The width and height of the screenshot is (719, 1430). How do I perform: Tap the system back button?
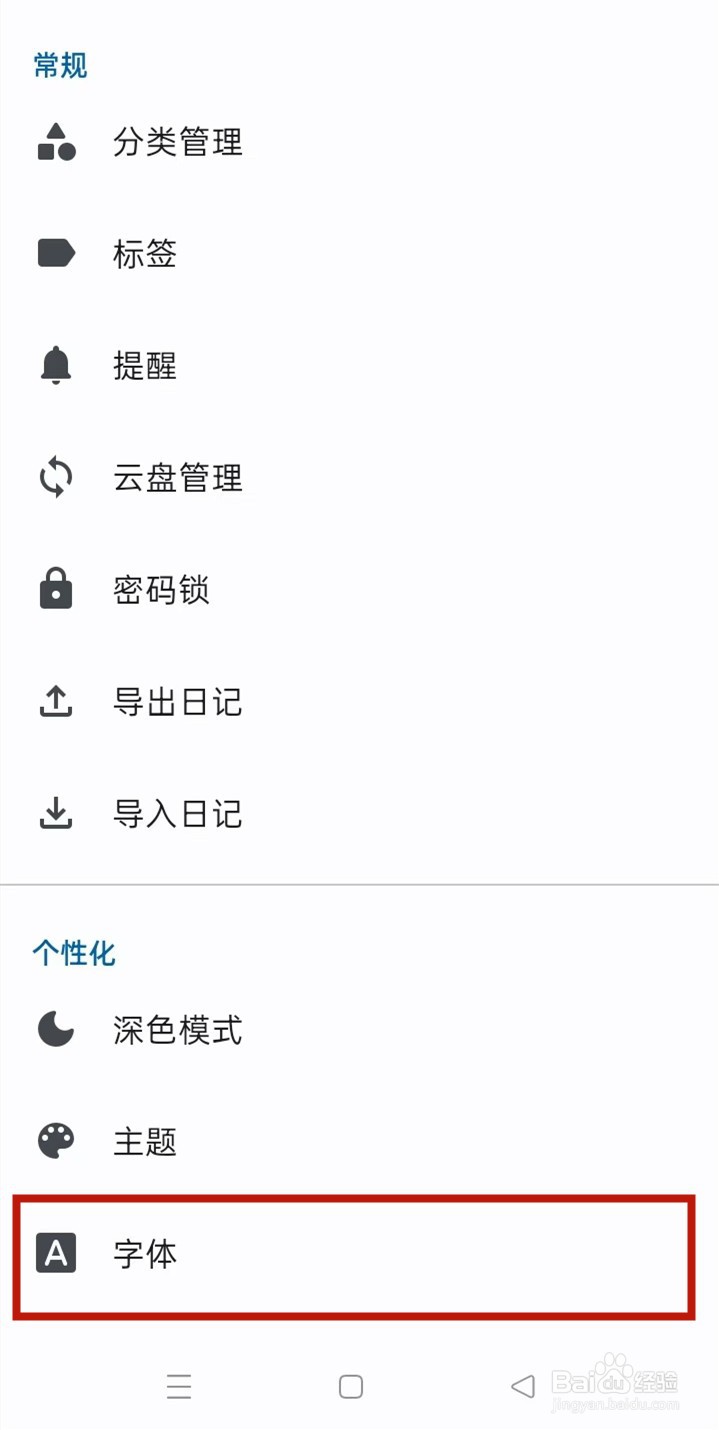[522, 1386]
